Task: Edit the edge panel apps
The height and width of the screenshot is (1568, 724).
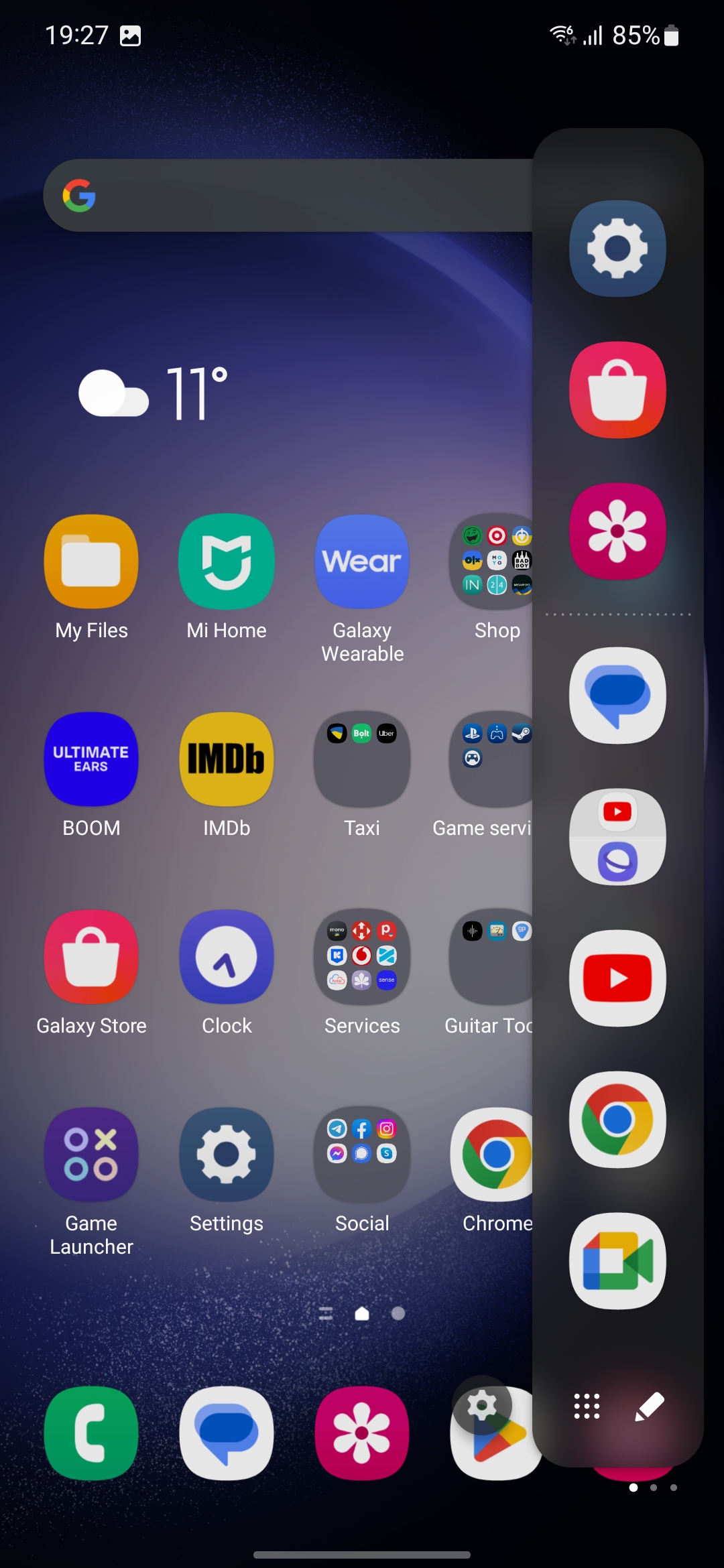Action: point(649,1406)
